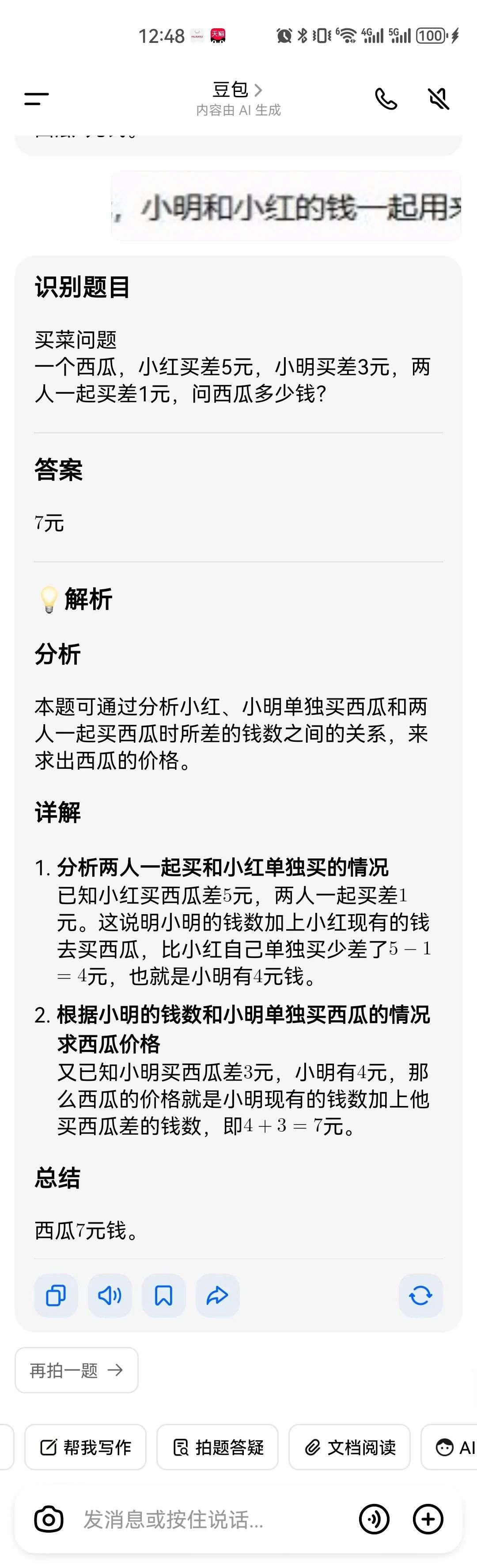Copy the answer text
The width and height of the screenshot is (477, 1568).
coord(56,1295)
